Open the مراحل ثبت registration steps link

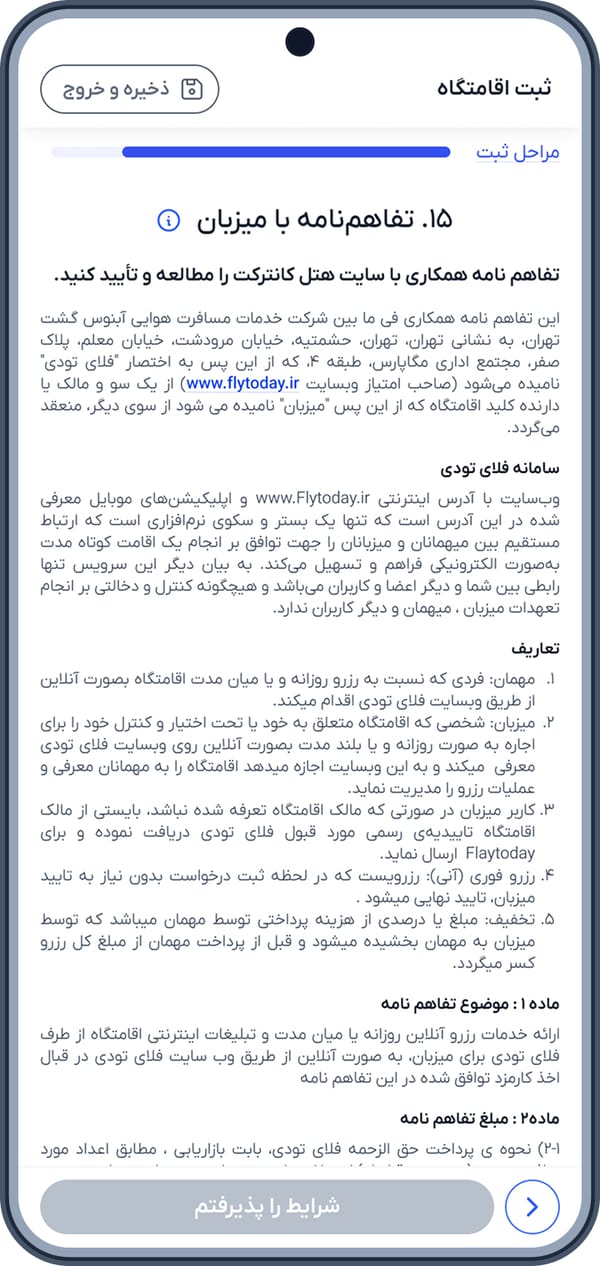tap(518, 153)
